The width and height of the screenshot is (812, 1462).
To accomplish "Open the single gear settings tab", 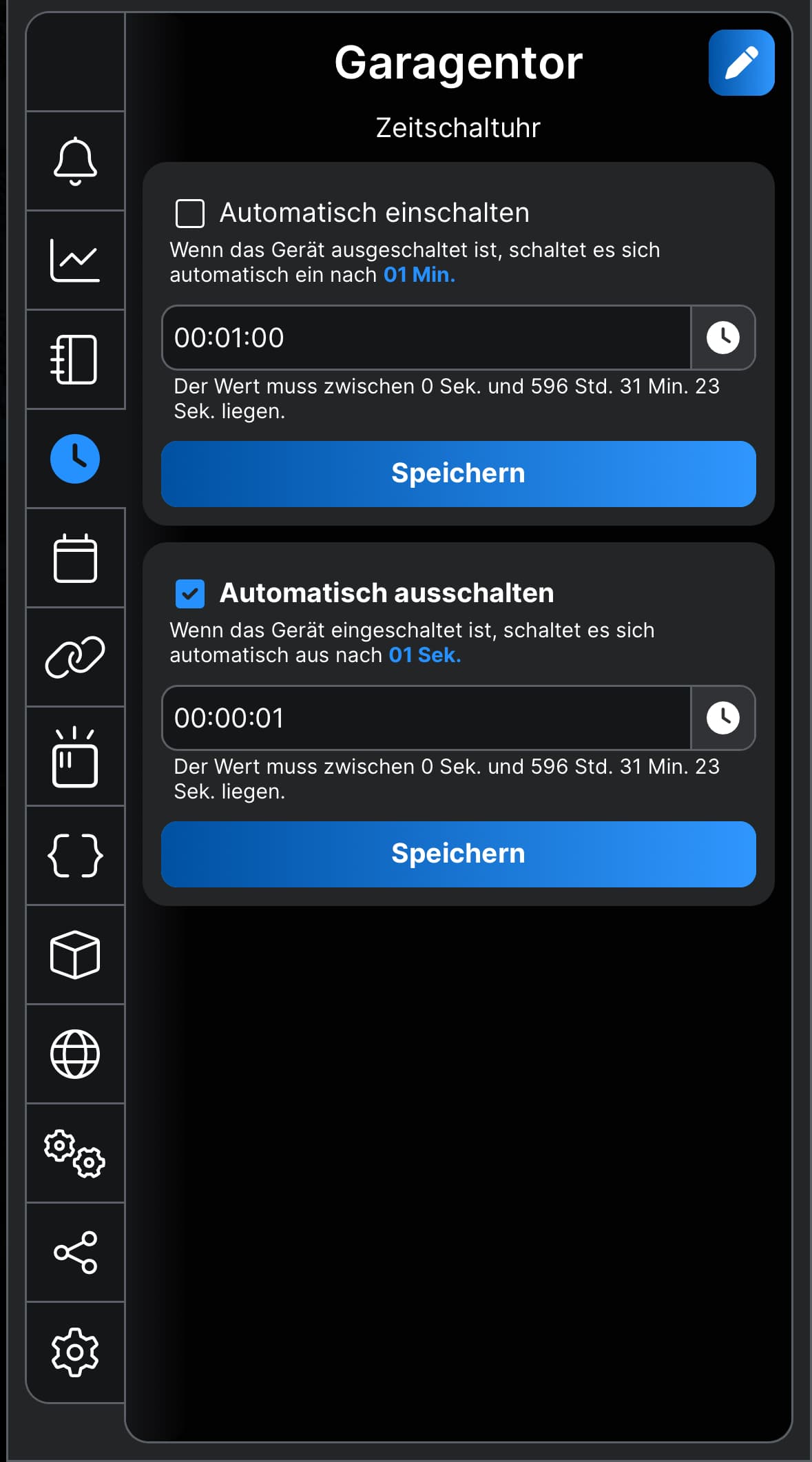I will tap(75, 1352).
